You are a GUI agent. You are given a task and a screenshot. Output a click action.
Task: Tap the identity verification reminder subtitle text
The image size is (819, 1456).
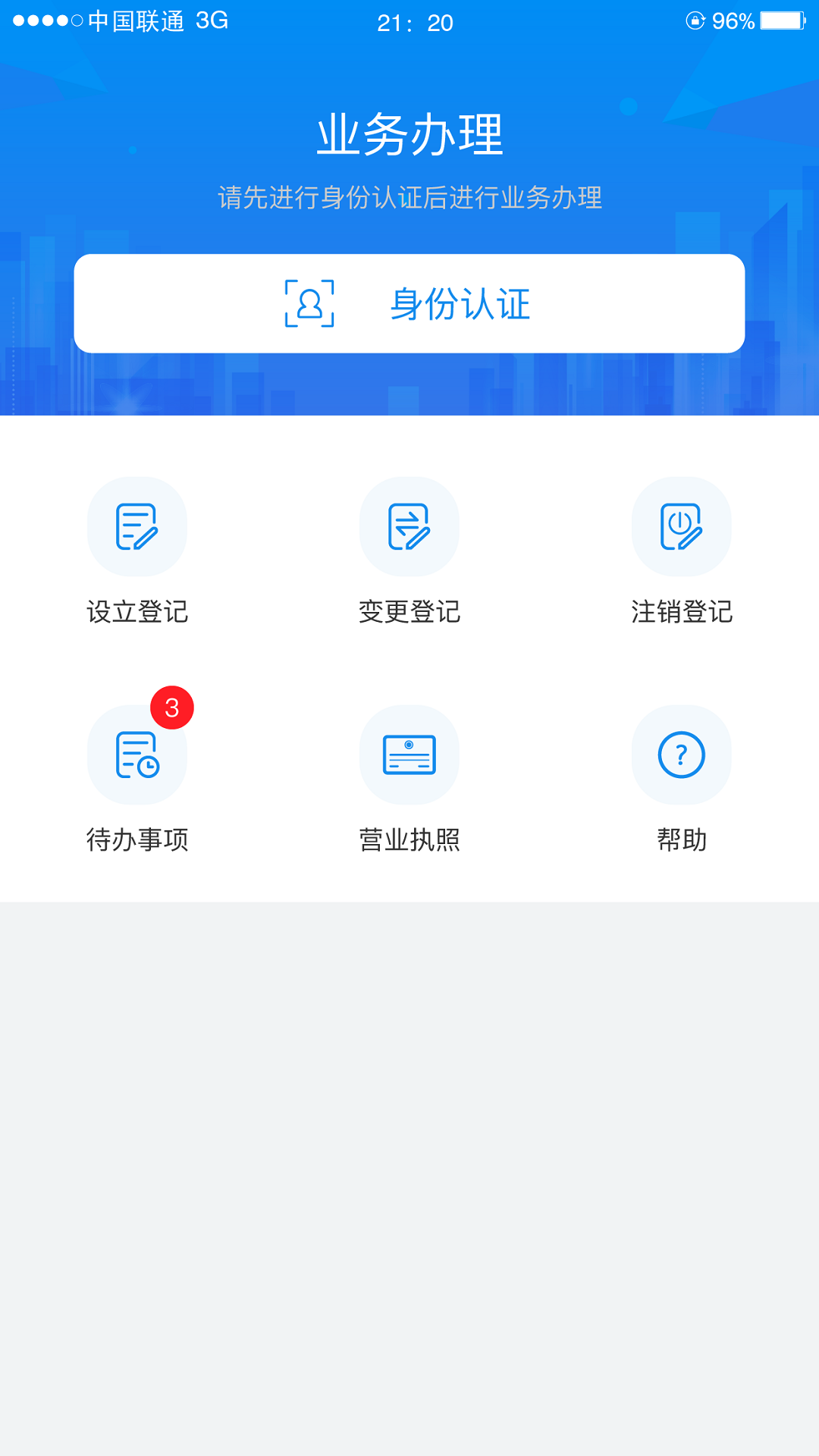409,199
